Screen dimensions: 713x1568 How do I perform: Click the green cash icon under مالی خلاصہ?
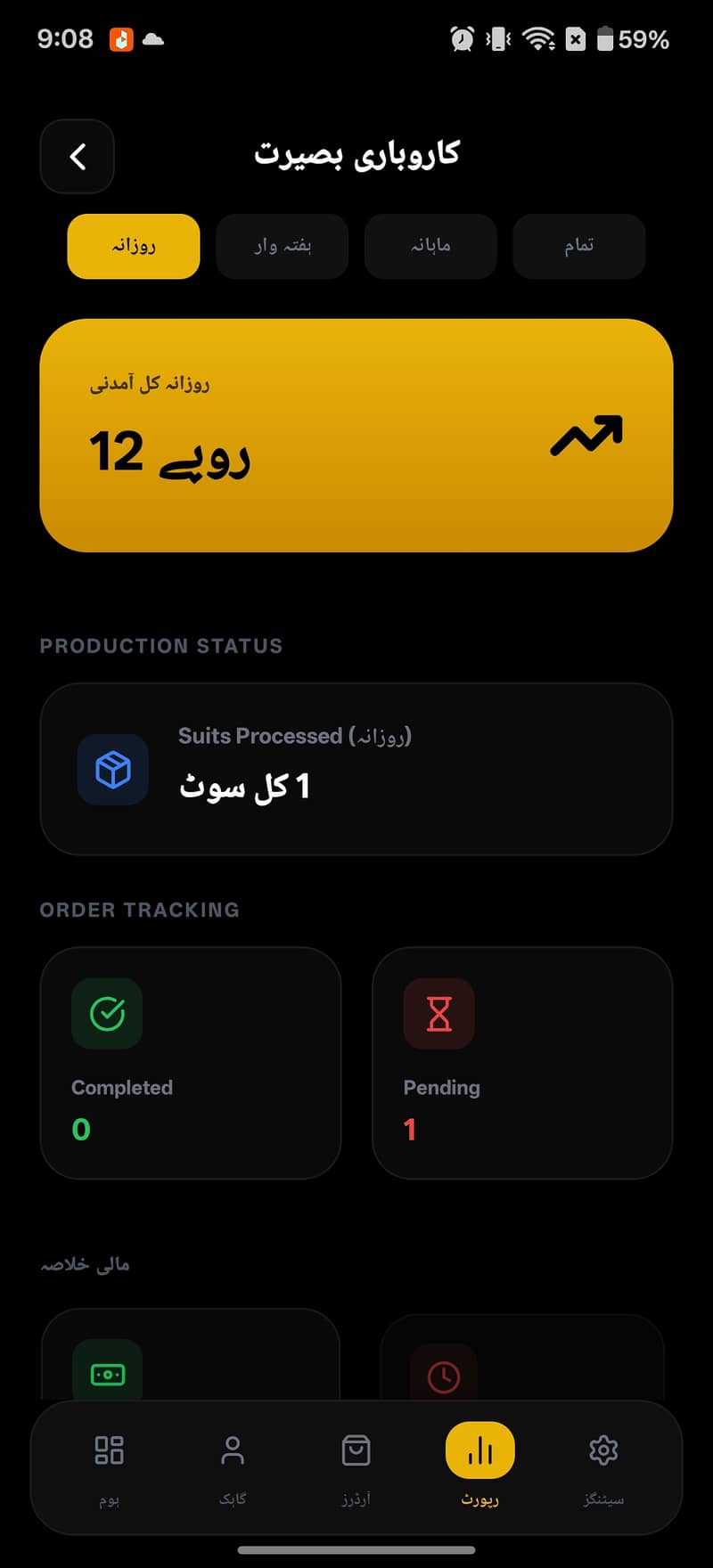(x=107, y=1372)
